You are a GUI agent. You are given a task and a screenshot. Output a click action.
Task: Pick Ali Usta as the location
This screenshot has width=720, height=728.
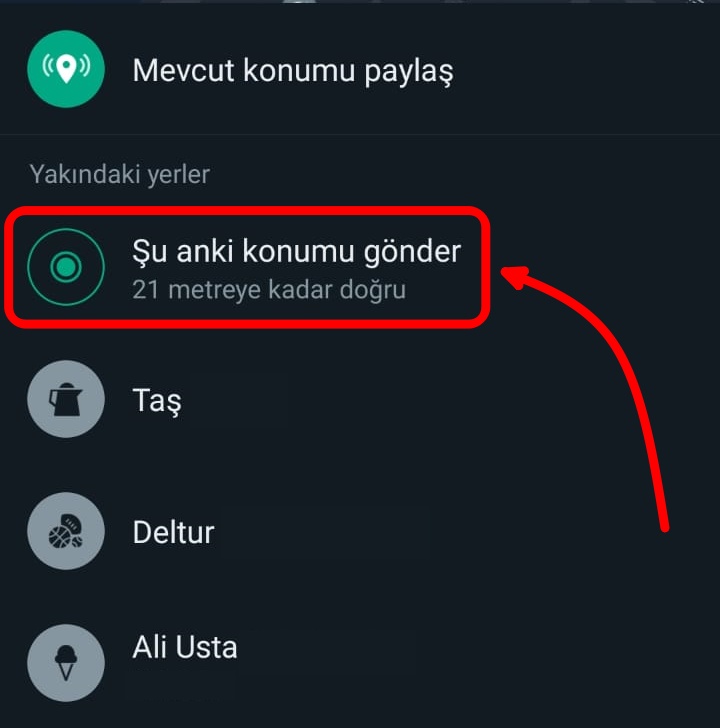(x=185, y=647)
